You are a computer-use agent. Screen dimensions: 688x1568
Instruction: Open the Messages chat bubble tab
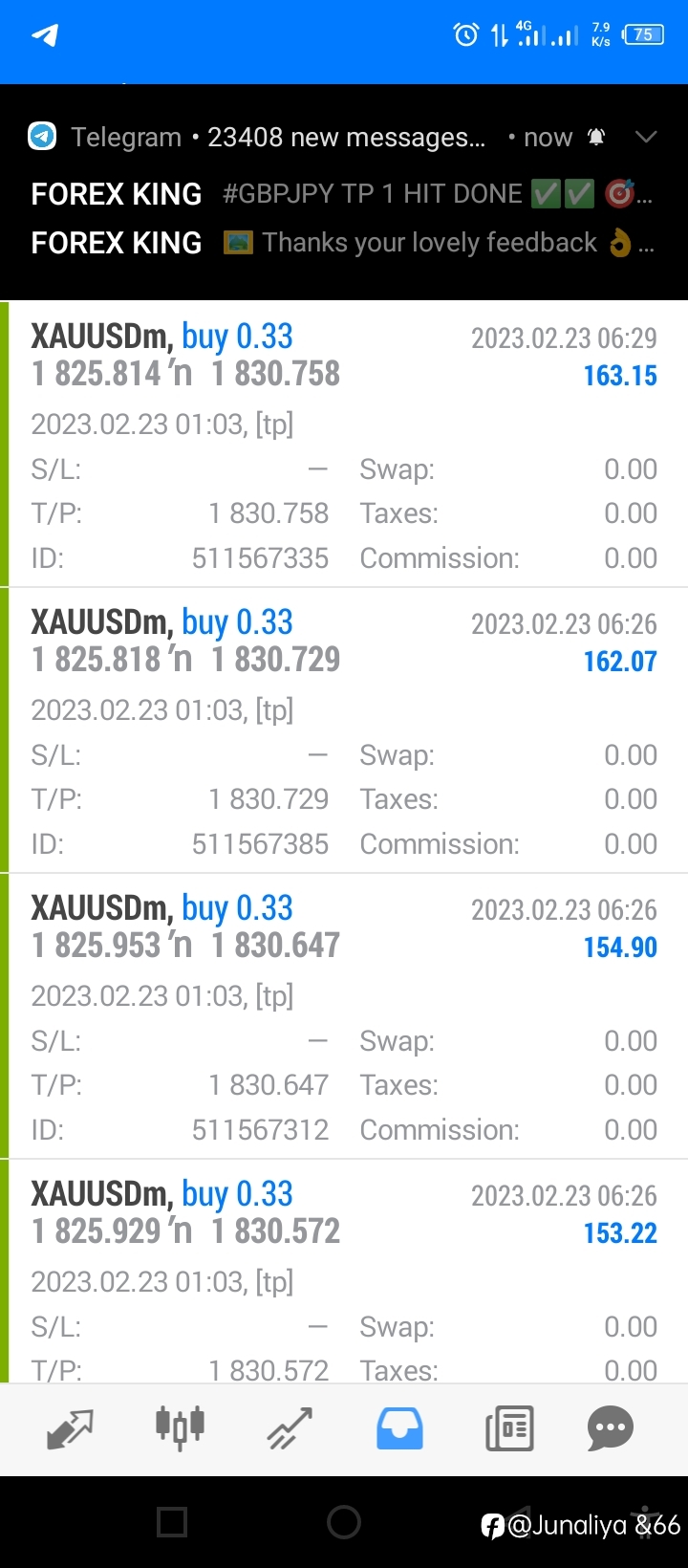tap(611, 1429)
